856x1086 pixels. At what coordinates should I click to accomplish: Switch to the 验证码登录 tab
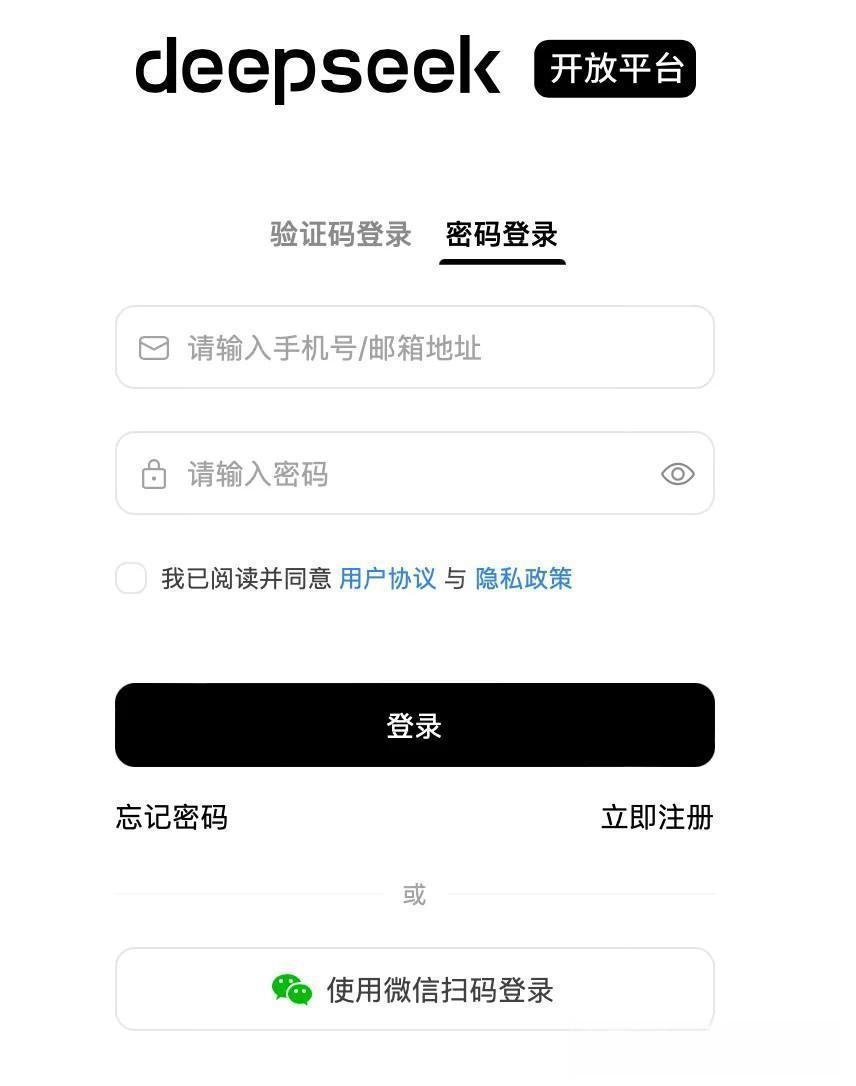pos(340,235)
